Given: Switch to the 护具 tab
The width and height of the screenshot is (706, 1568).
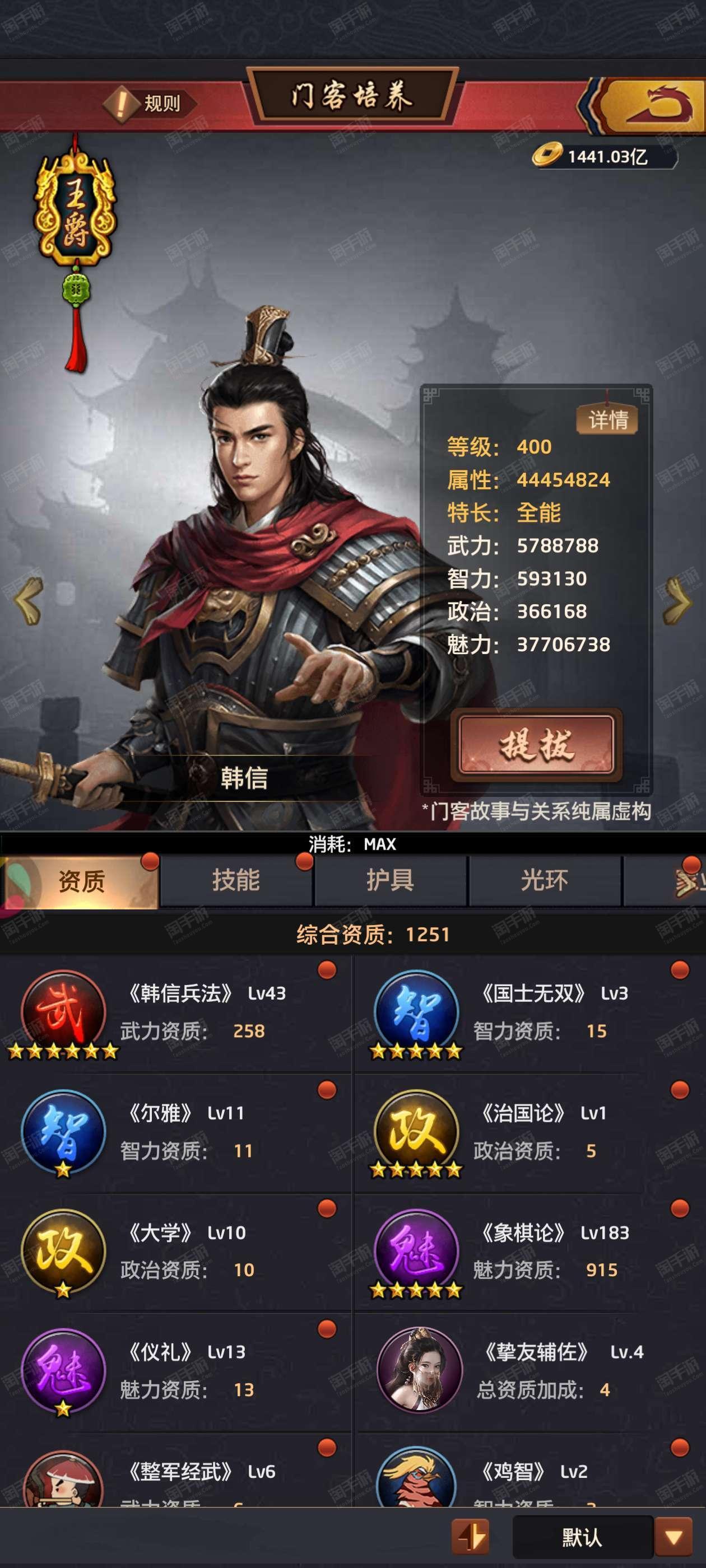Looking at the screenshot, I should 391,881.
